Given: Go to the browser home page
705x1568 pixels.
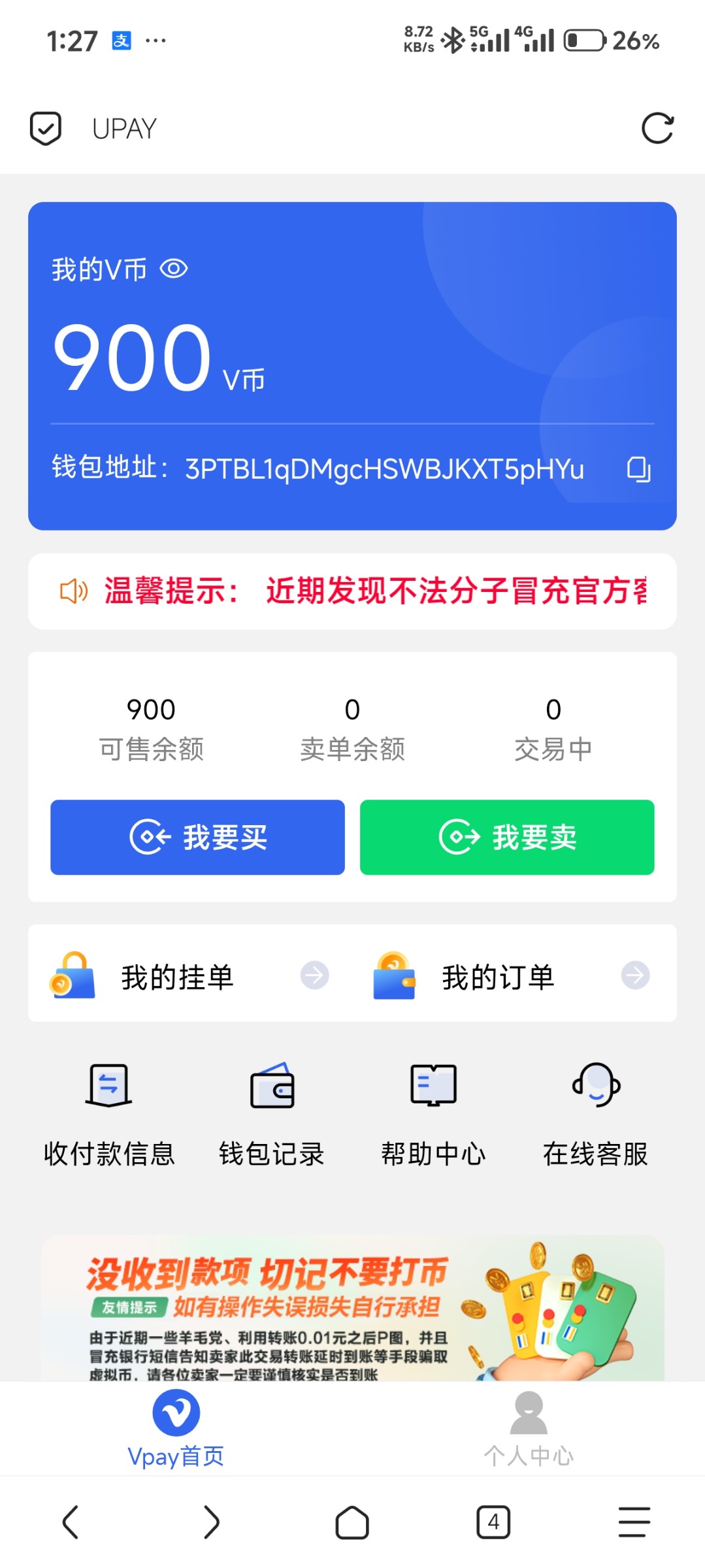Looking at the screenshot, I should pos(352,1522).
